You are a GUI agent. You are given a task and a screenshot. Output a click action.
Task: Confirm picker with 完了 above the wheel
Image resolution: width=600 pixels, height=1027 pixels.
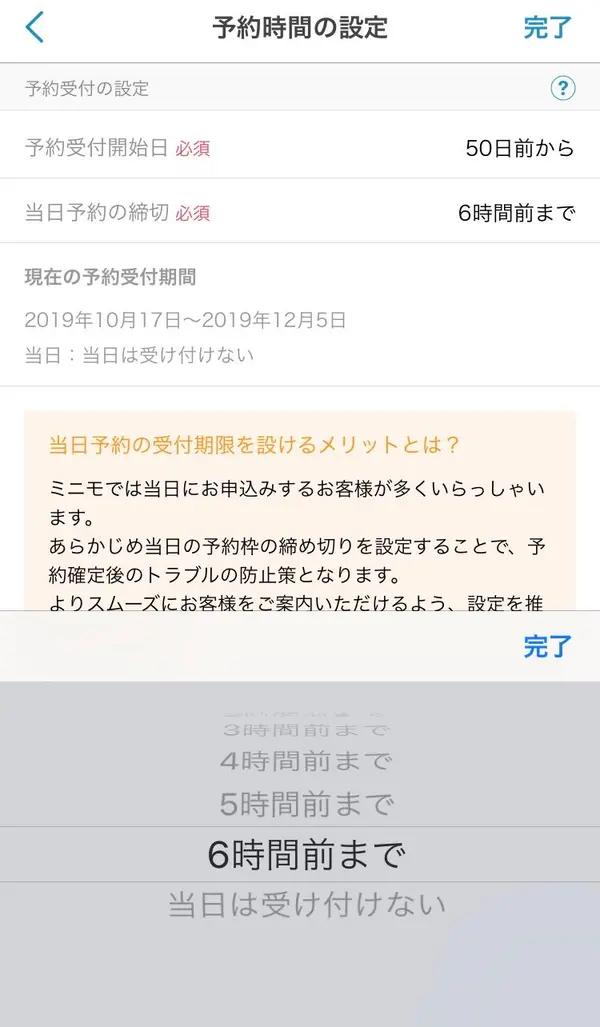(x=548, y=646)
